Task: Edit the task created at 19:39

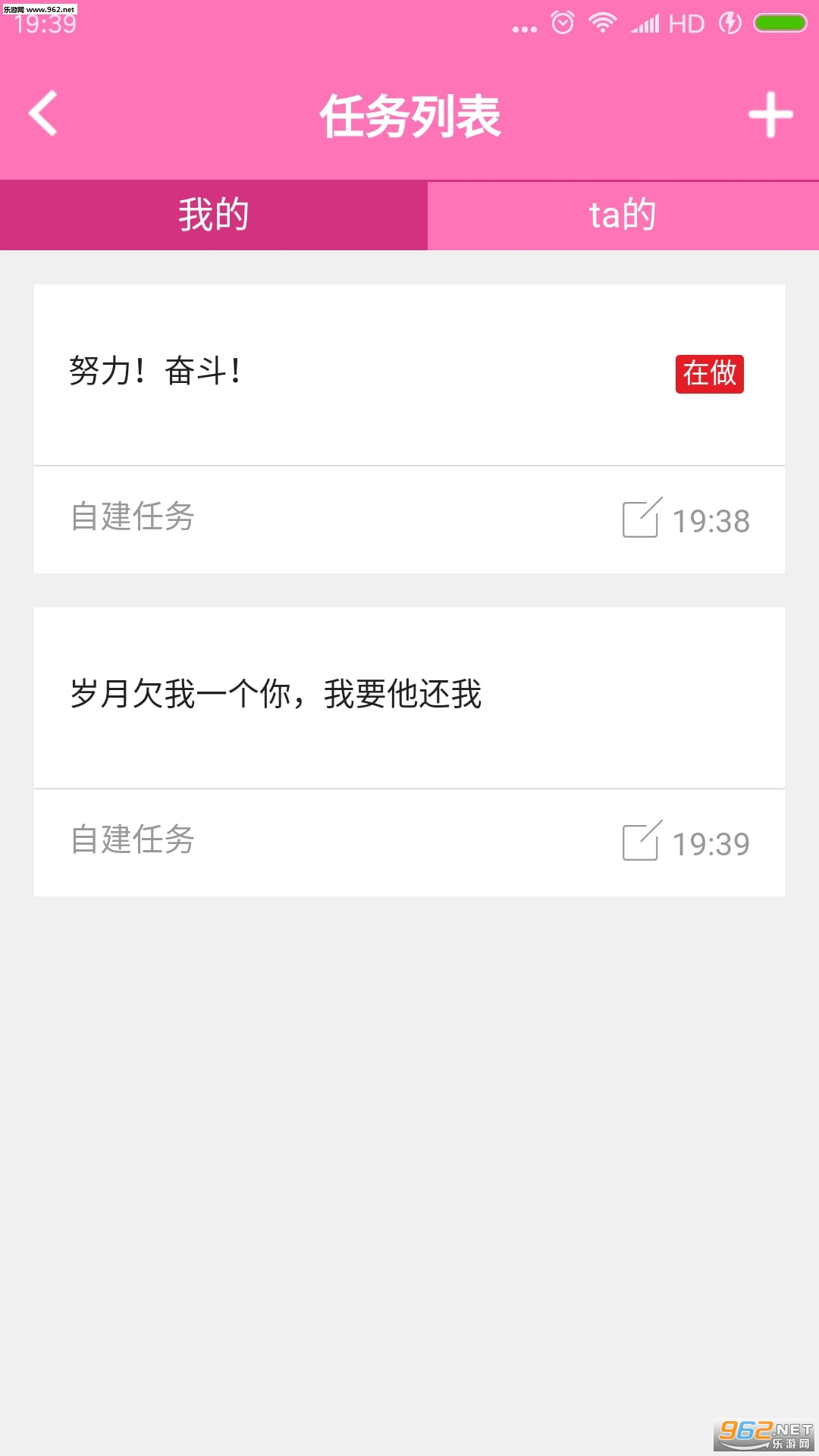Action: pos(642,842)
